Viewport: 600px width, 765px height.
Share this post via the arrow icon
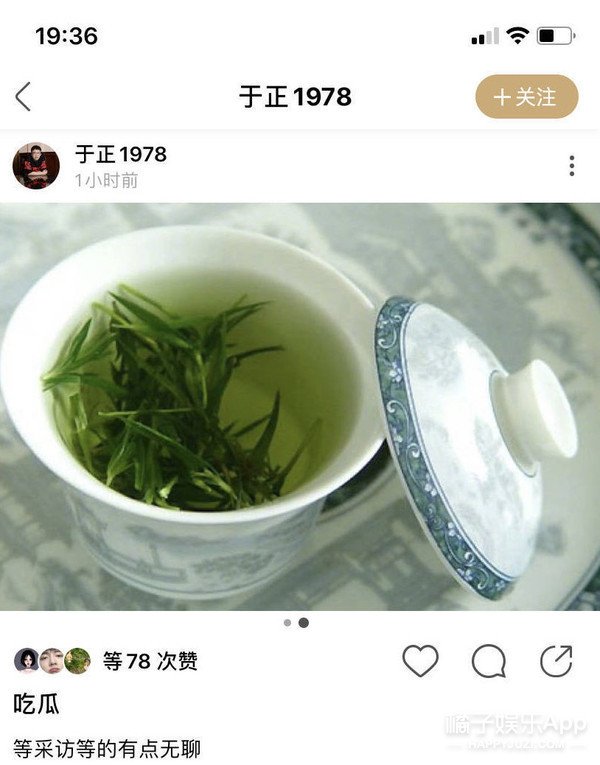(556, 661)
